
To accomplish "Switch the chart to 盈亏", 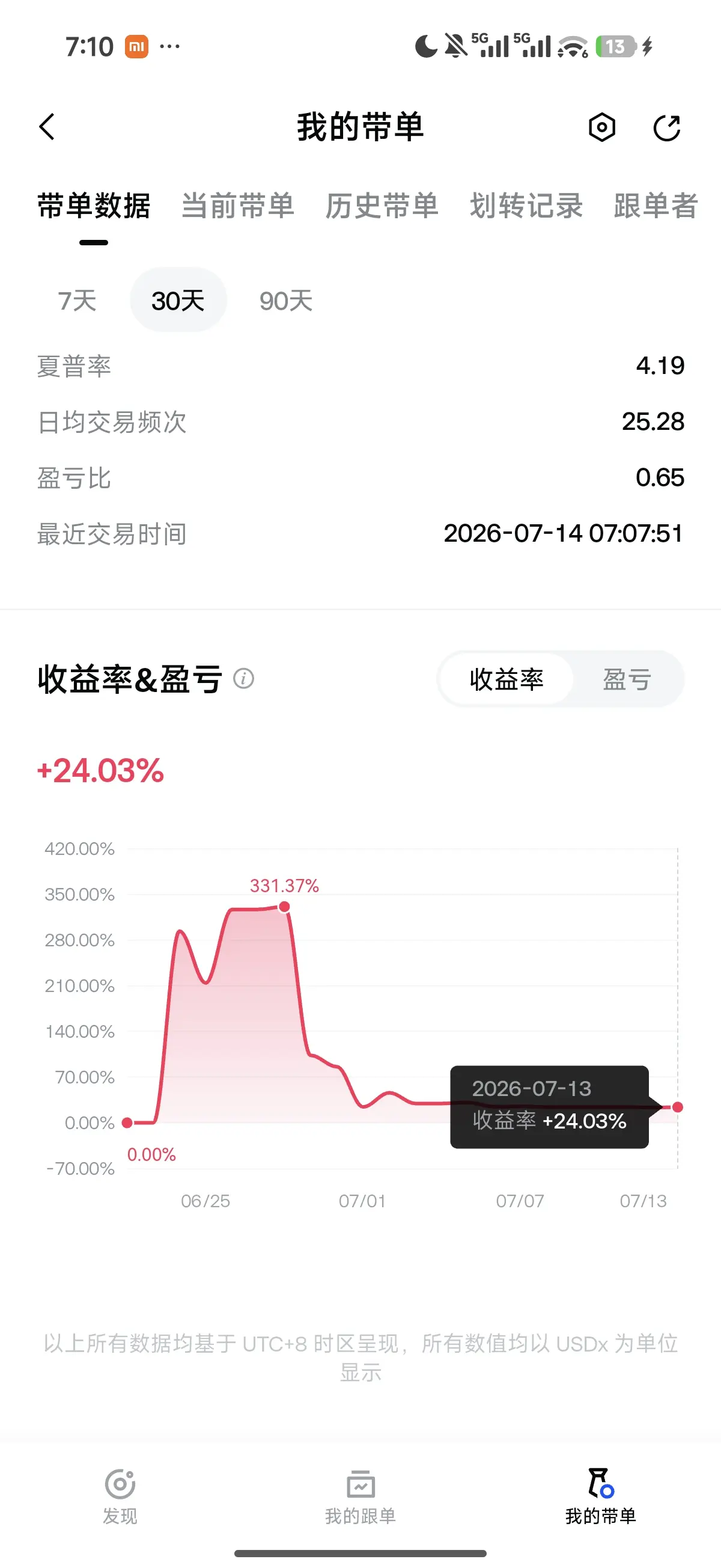I will [x=627, y=679].
